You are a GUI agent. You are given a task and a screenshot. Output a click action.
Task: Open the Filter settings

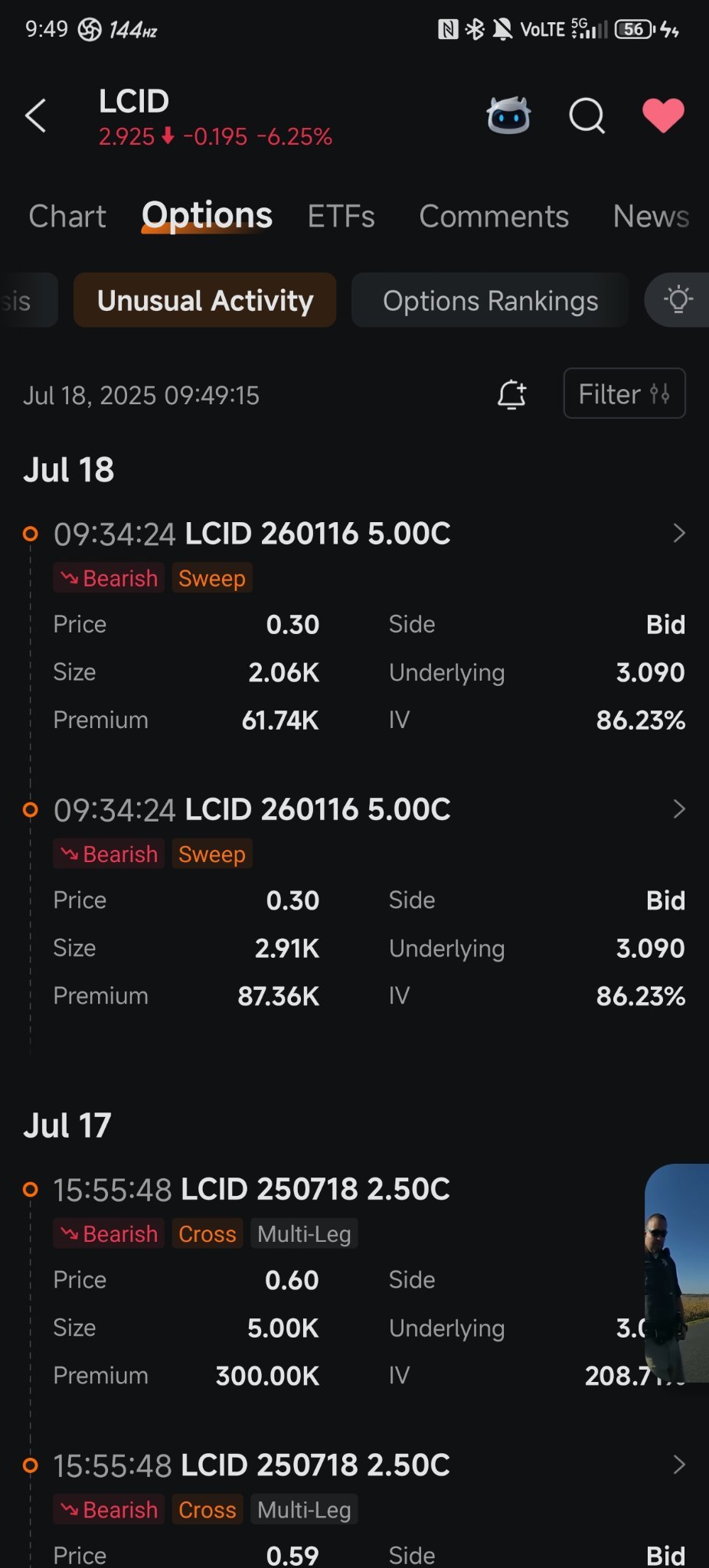pos(623,394)
